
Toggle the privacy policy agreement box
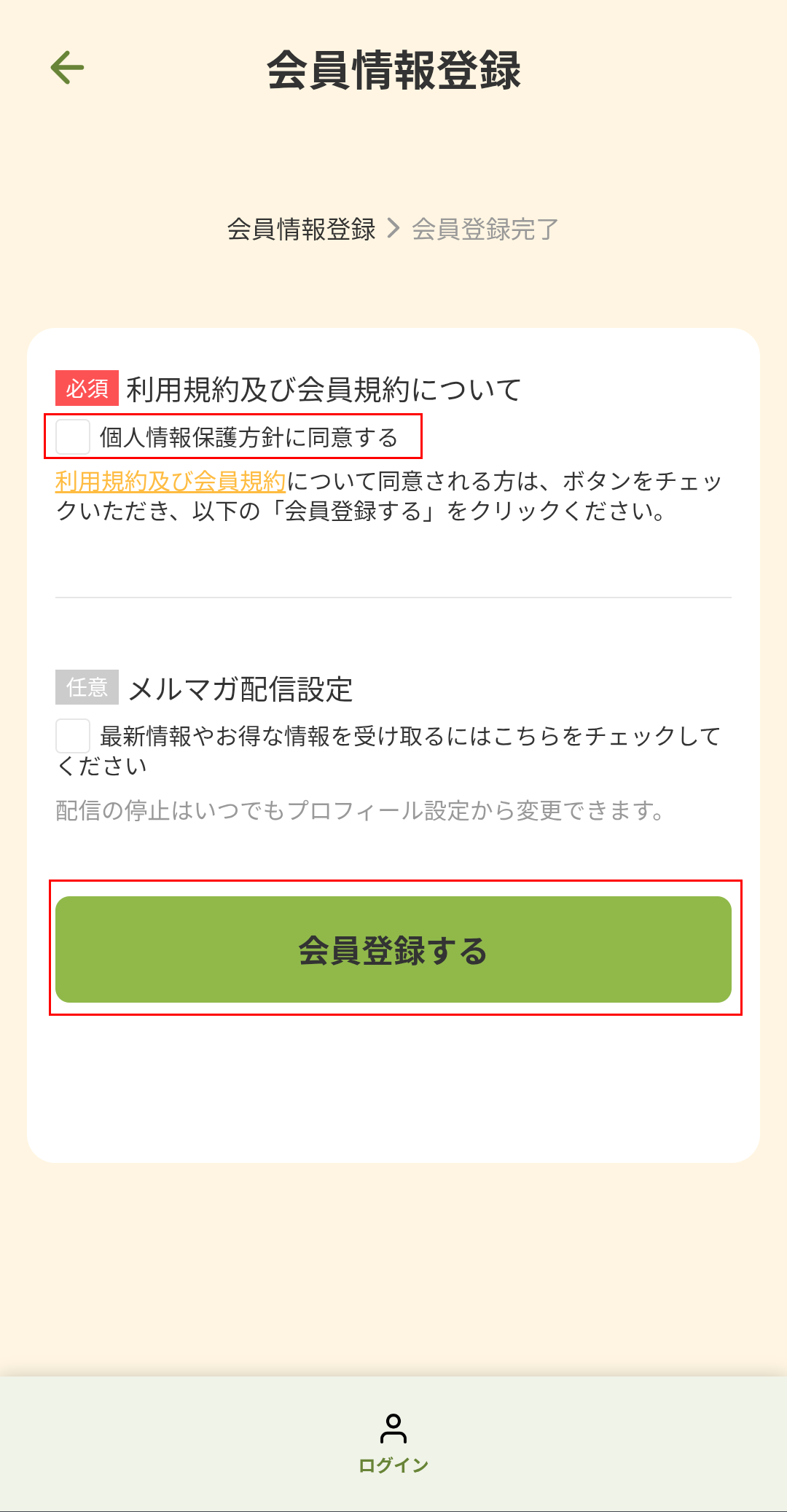point(72,436)
